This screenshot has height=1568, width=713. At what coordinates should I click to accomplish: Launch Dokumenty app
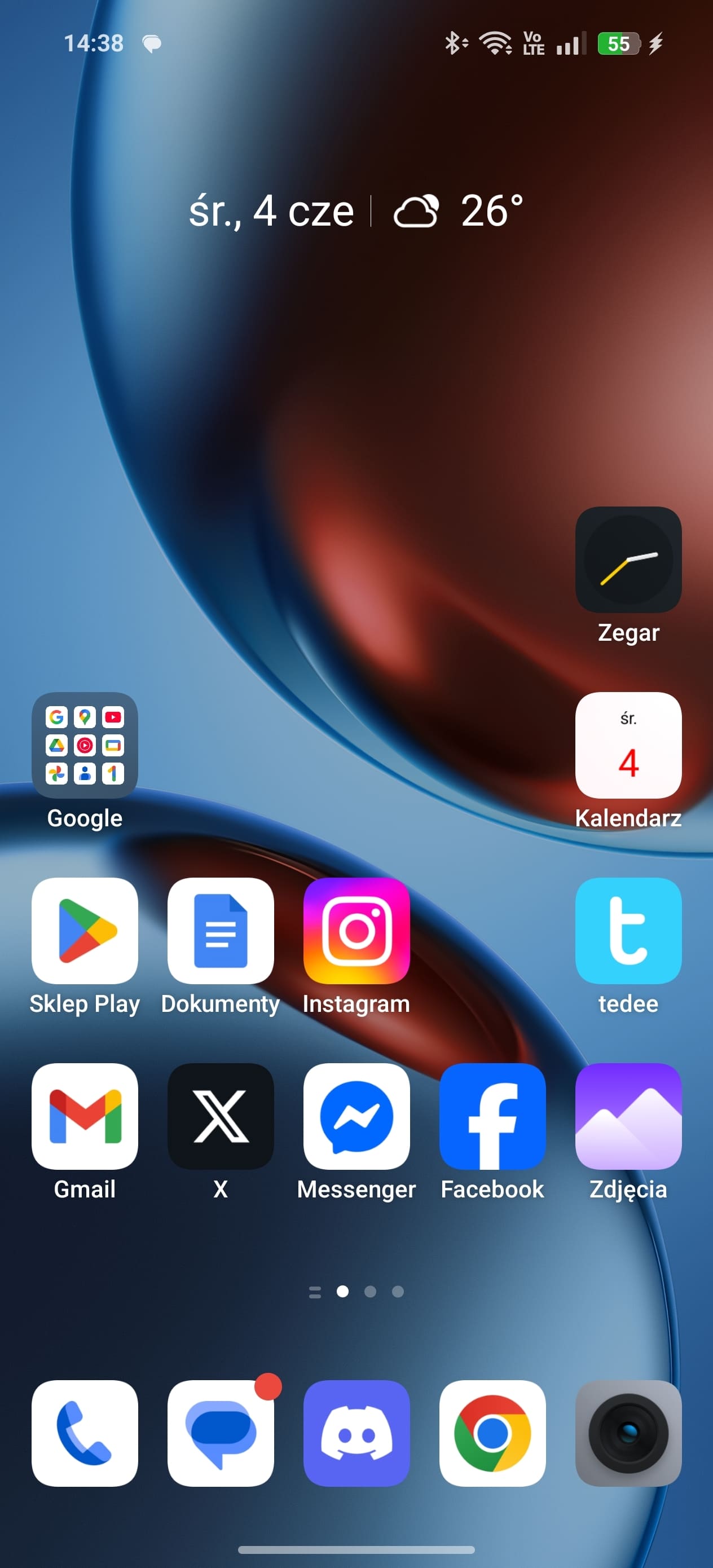click(221, 931)
